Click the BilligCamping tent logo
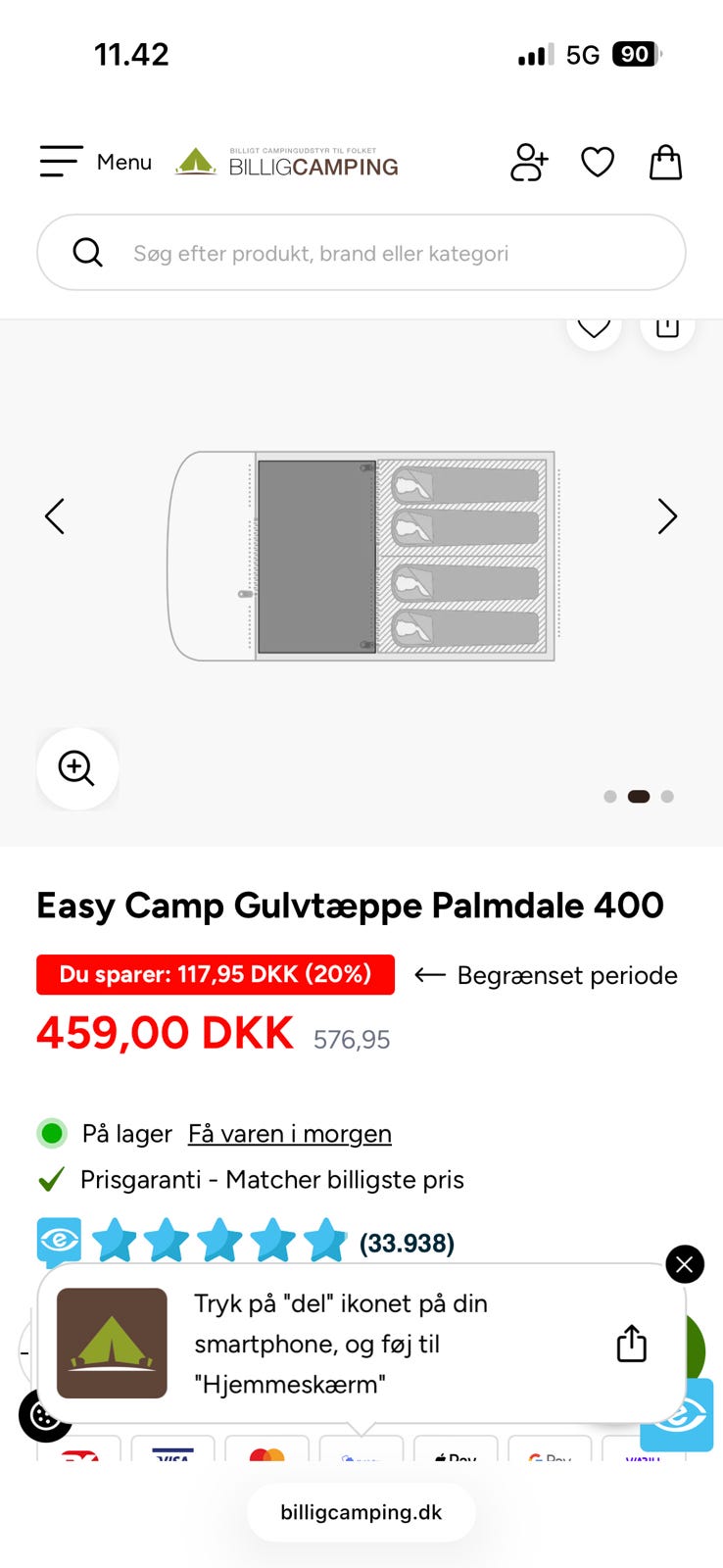The height and width of the screenshot is (1568, 723). (196, 161)
